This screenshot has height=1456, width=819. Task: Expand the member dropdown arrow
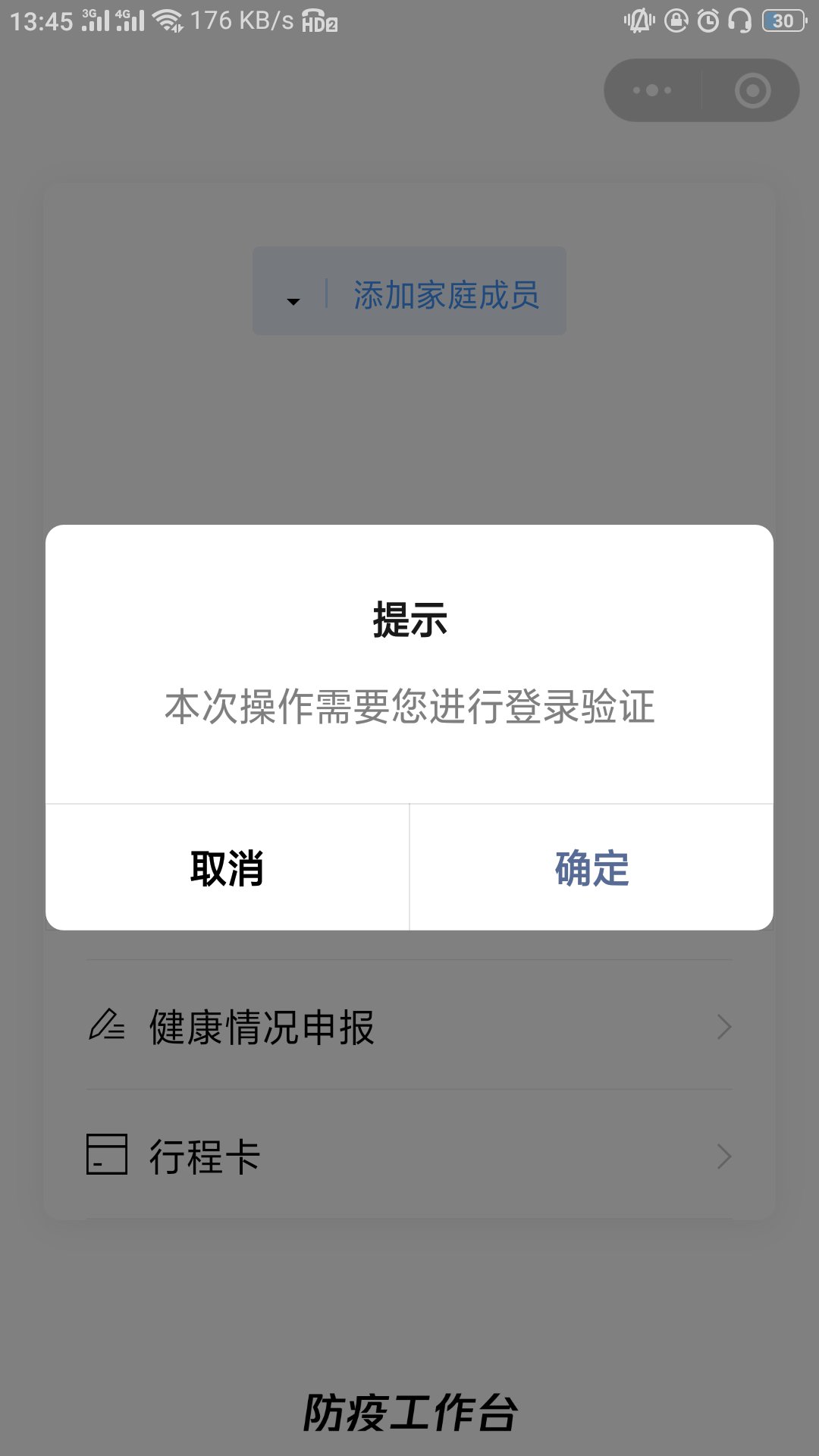[x=293, y=301]
